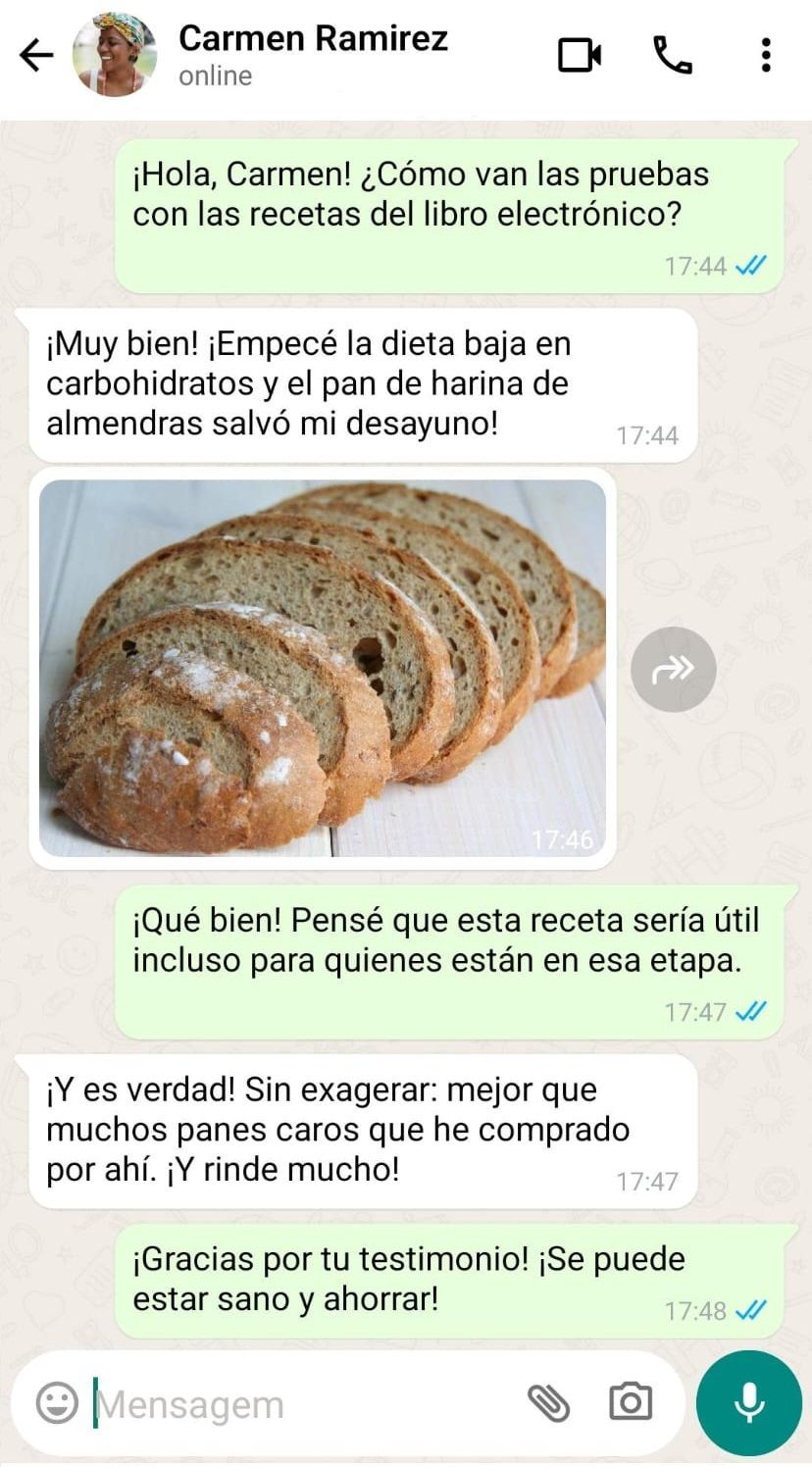Start a video call with Carmen
The height and width of the screenshot is (1467, 812).
[x=579, y=55]
